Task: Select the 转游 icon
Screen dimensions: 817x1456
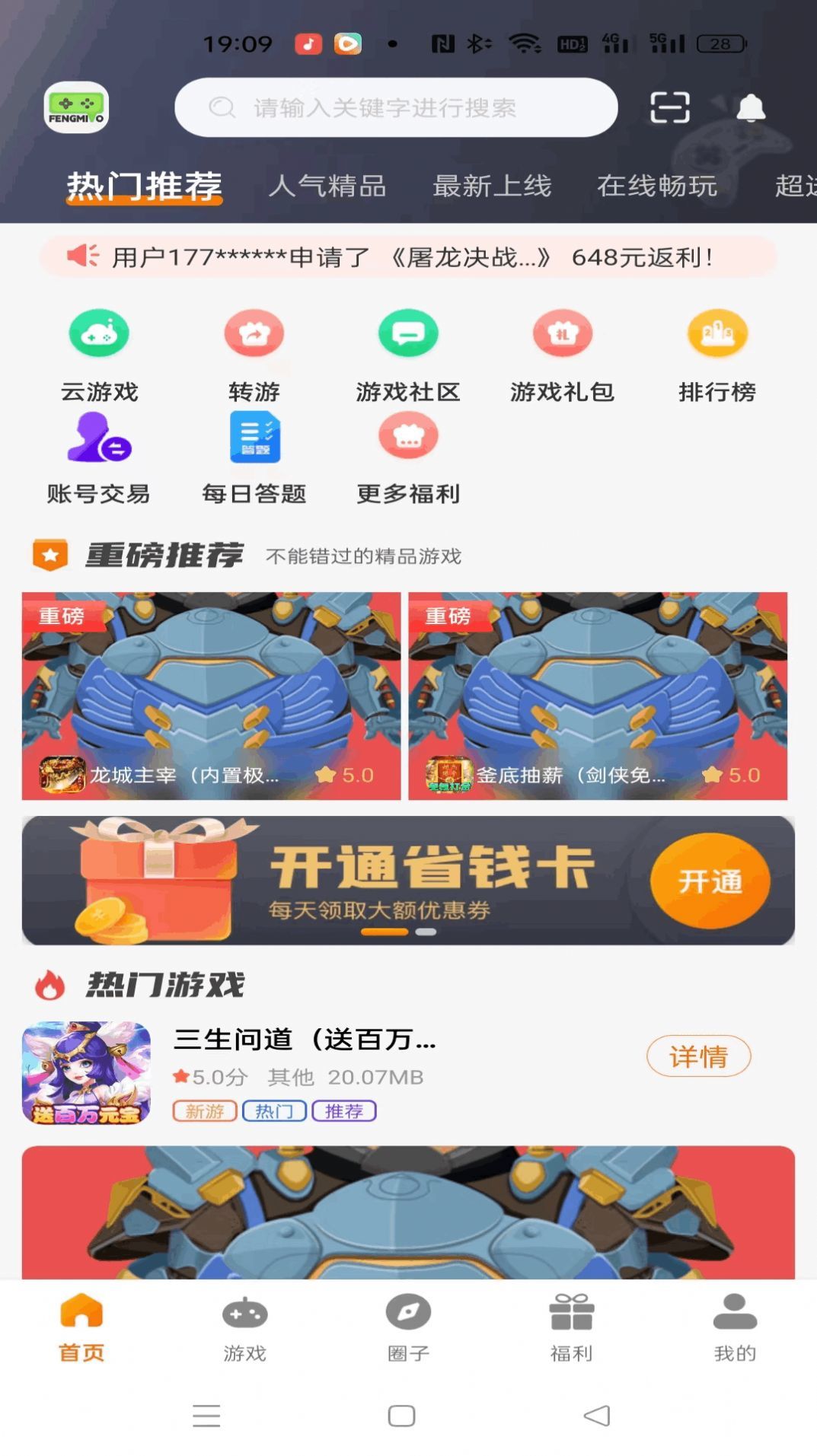Action: 254,352
